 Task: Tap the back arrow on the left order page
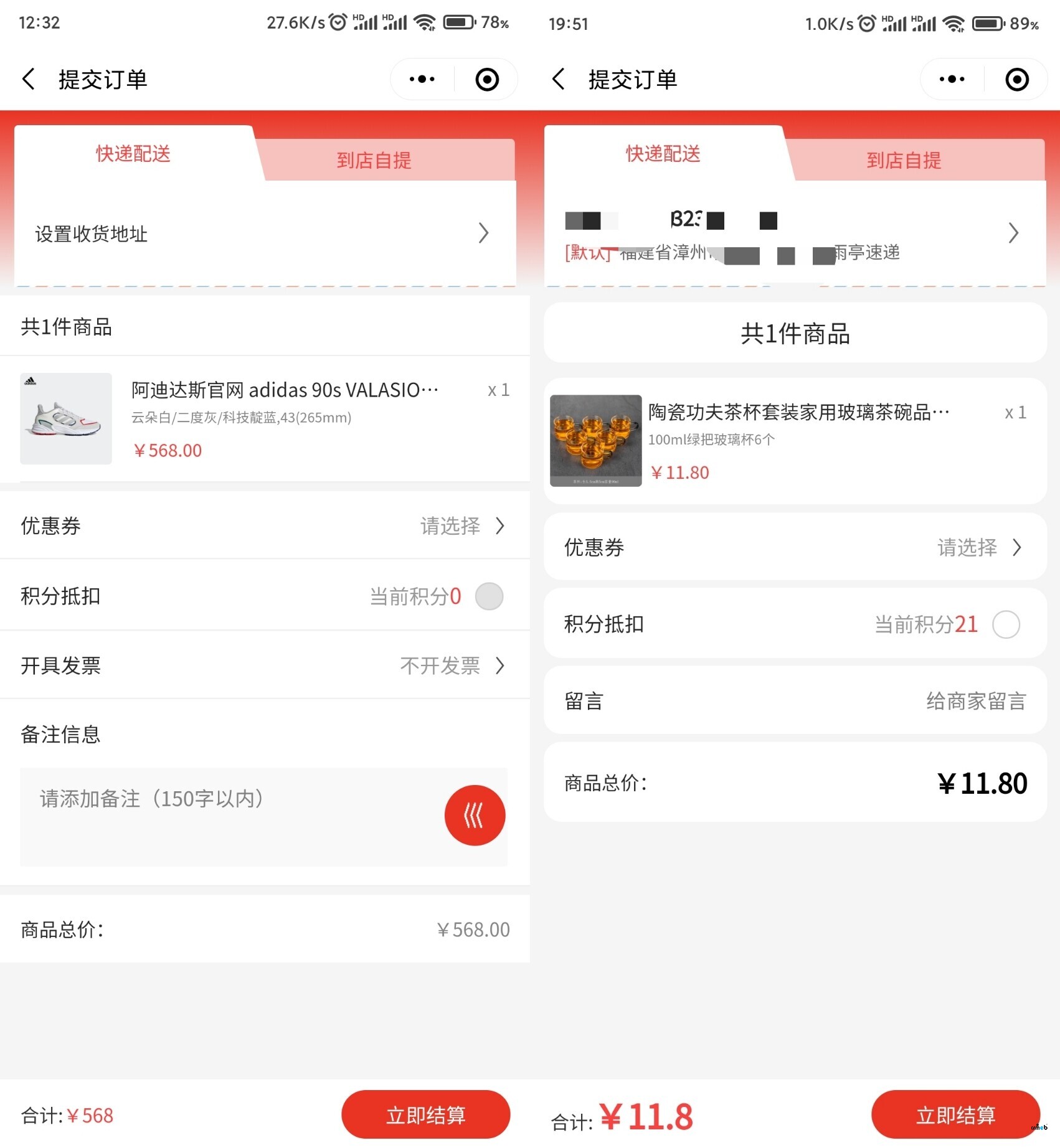click(28, 79)
